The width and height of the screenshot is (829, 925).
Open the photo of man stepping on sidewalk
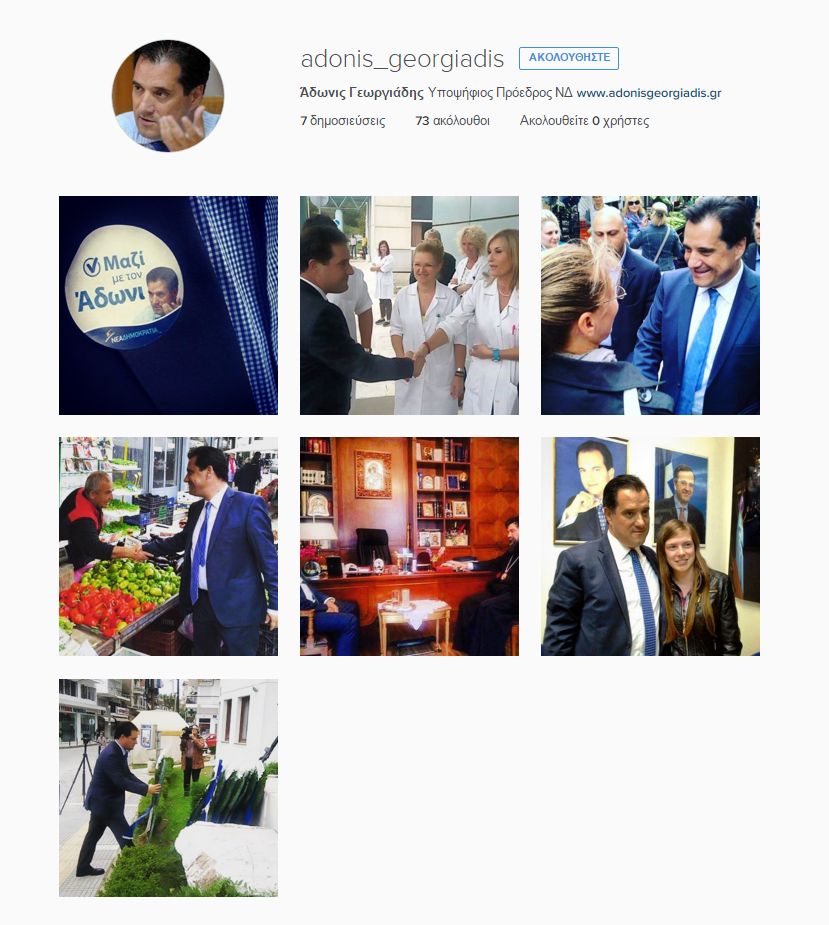tap(168, 788)
